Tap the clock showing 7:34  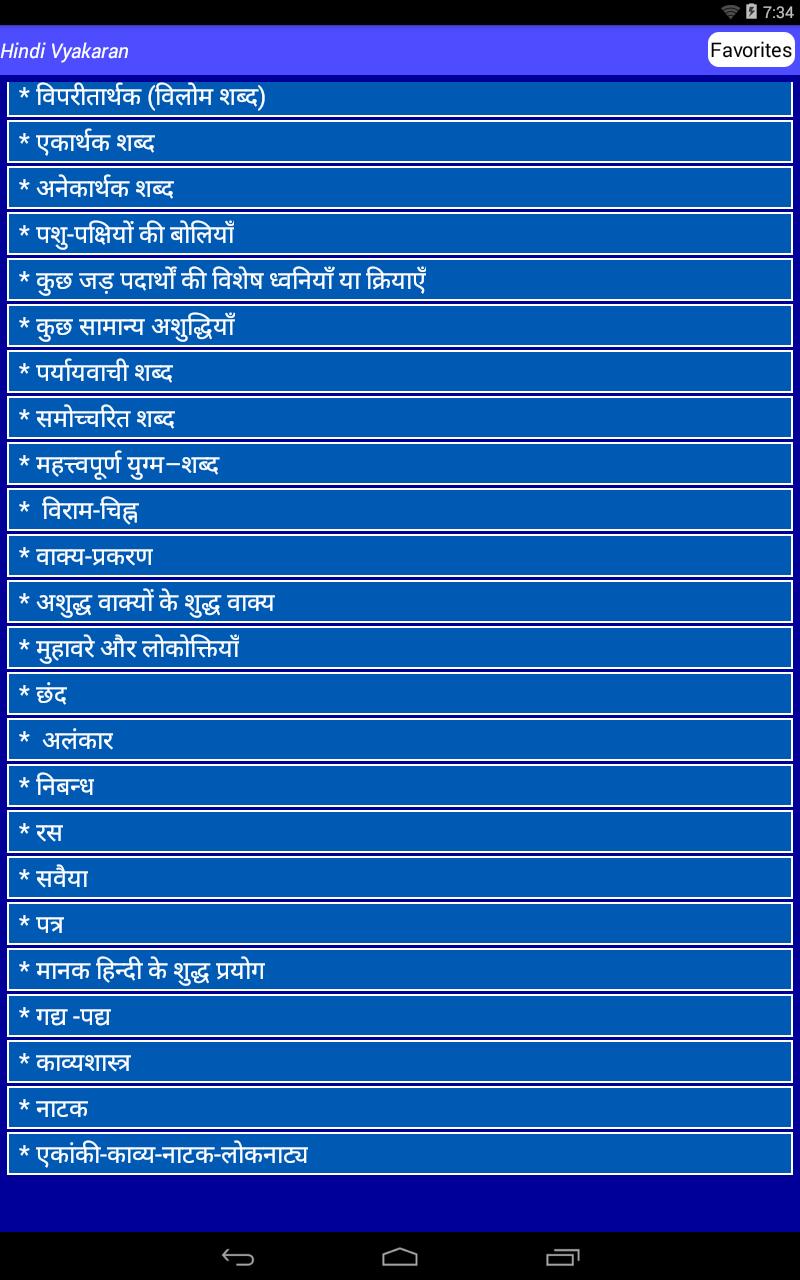pyautogui.click(x=780, y=13)
